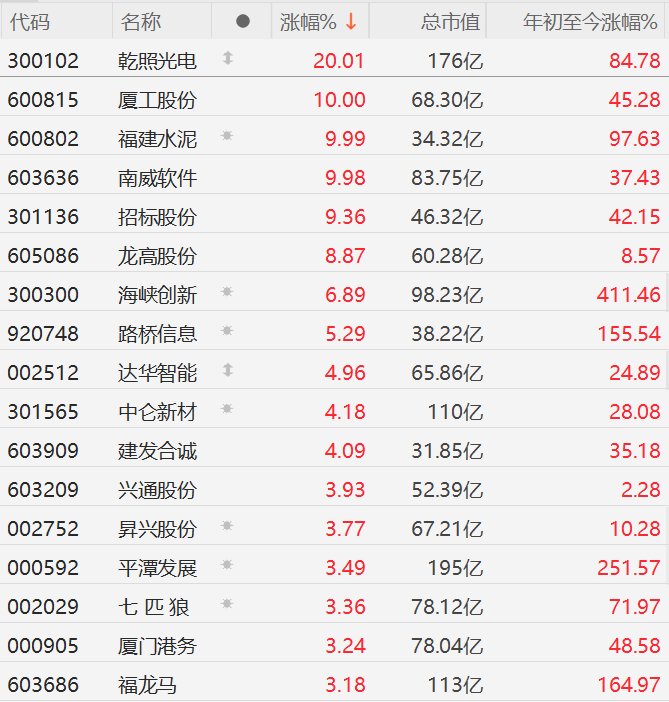
Task: Open stock 厦工股份 row
Action: 156,100
